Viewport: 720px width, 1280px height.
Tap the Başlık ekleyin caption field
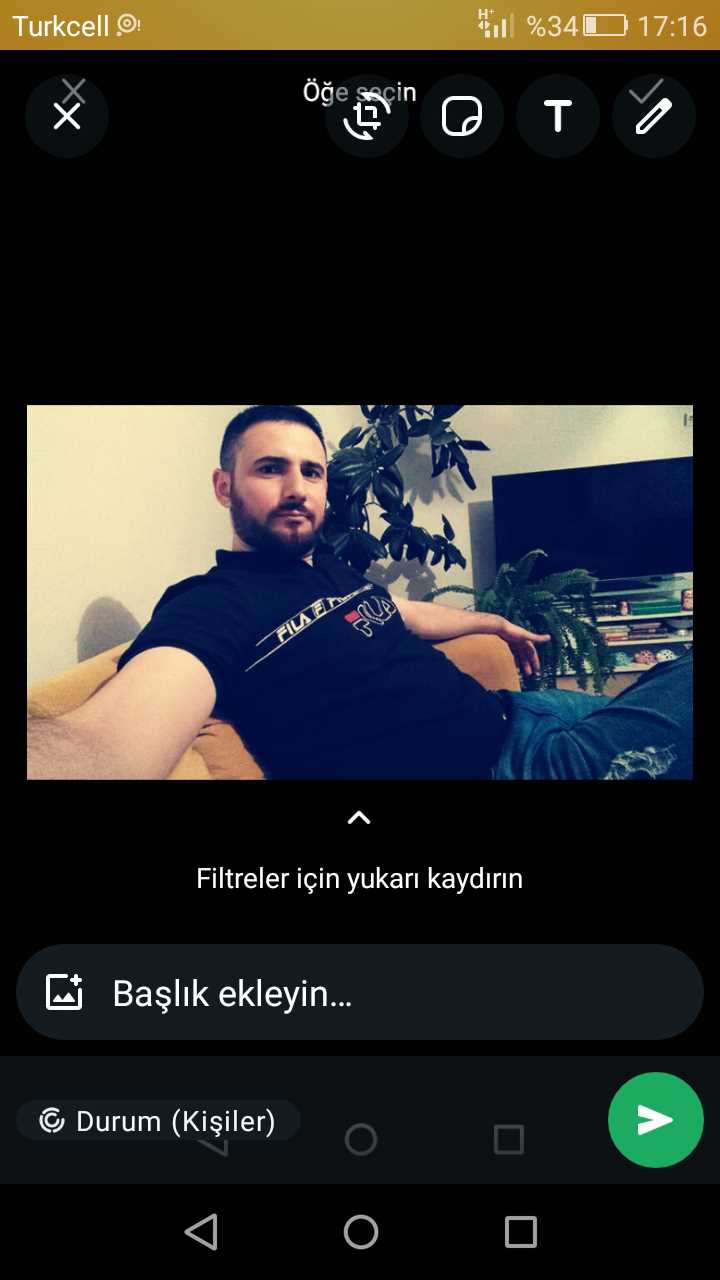pyautogui.click(x=360, y=993)
